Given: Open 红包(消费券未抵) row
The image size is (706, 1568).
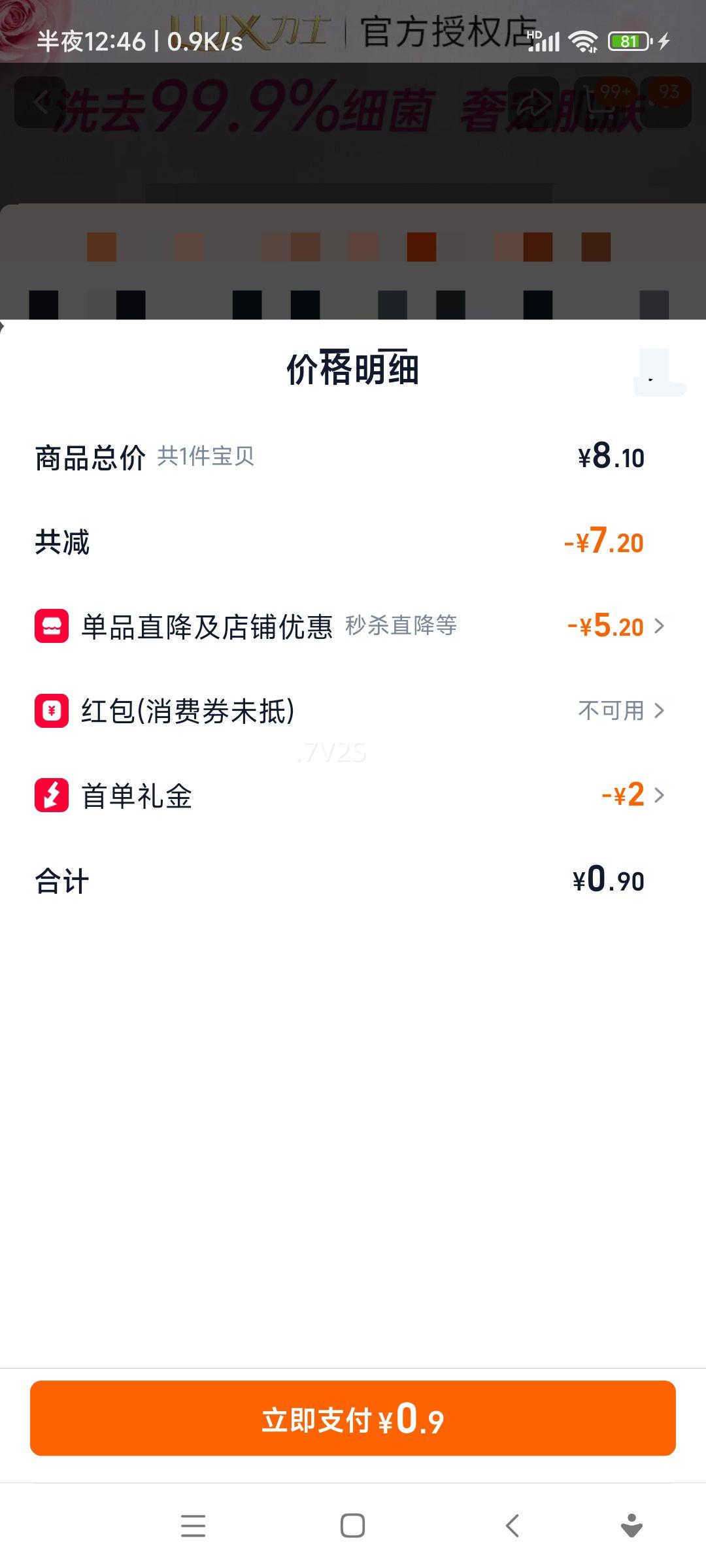Looking at the screenshot, I should point(353,710).
